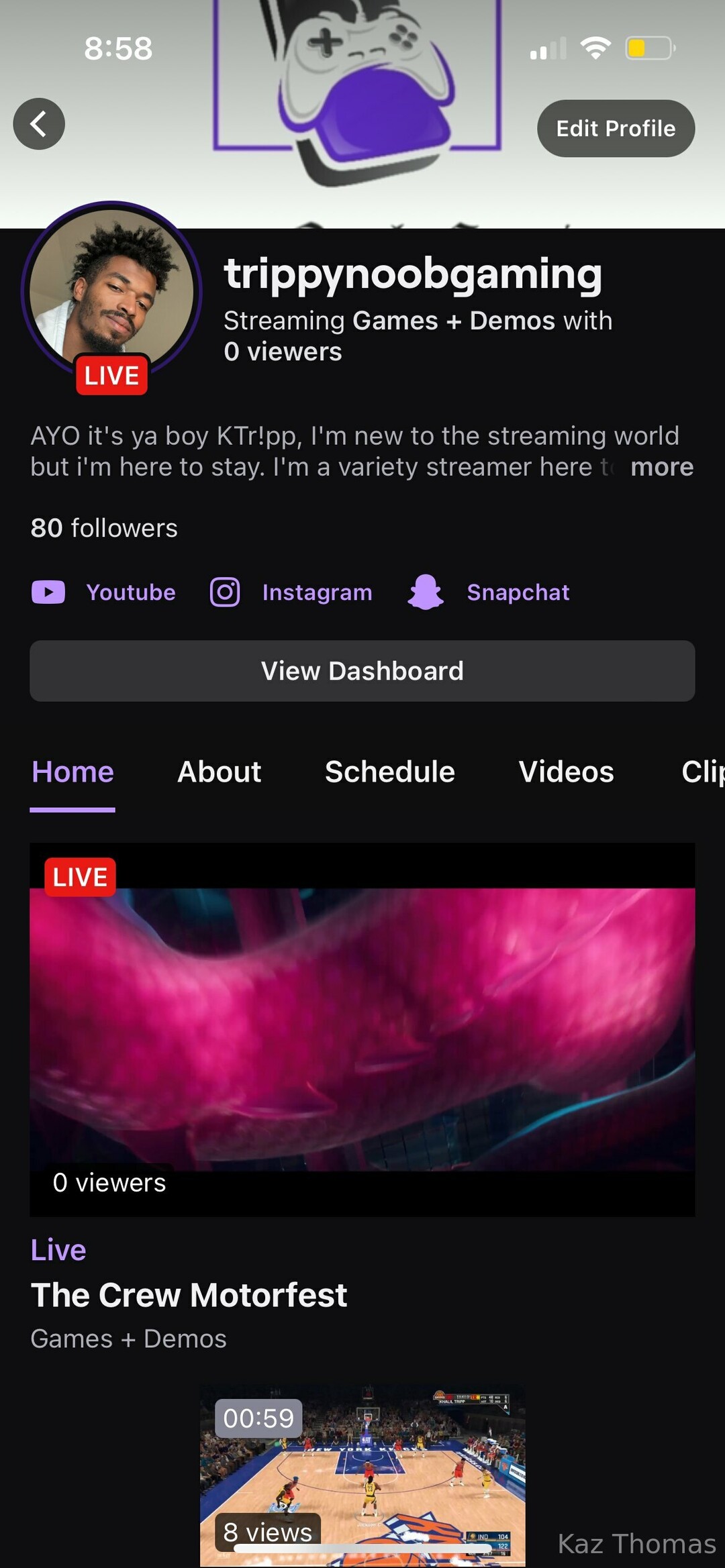Open the Snapchat link
725x1568 pixels.
coord(489,592)
